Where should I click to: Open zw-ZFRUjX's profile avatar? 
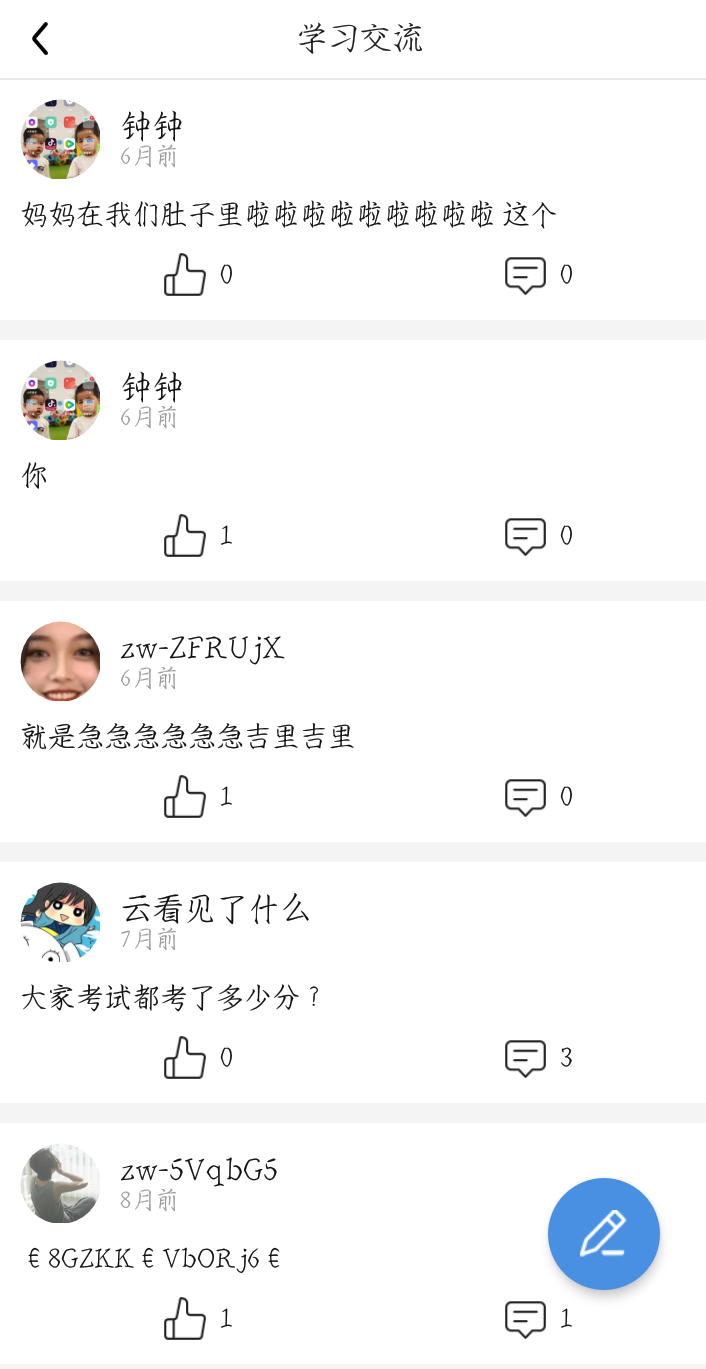(61, 662)
